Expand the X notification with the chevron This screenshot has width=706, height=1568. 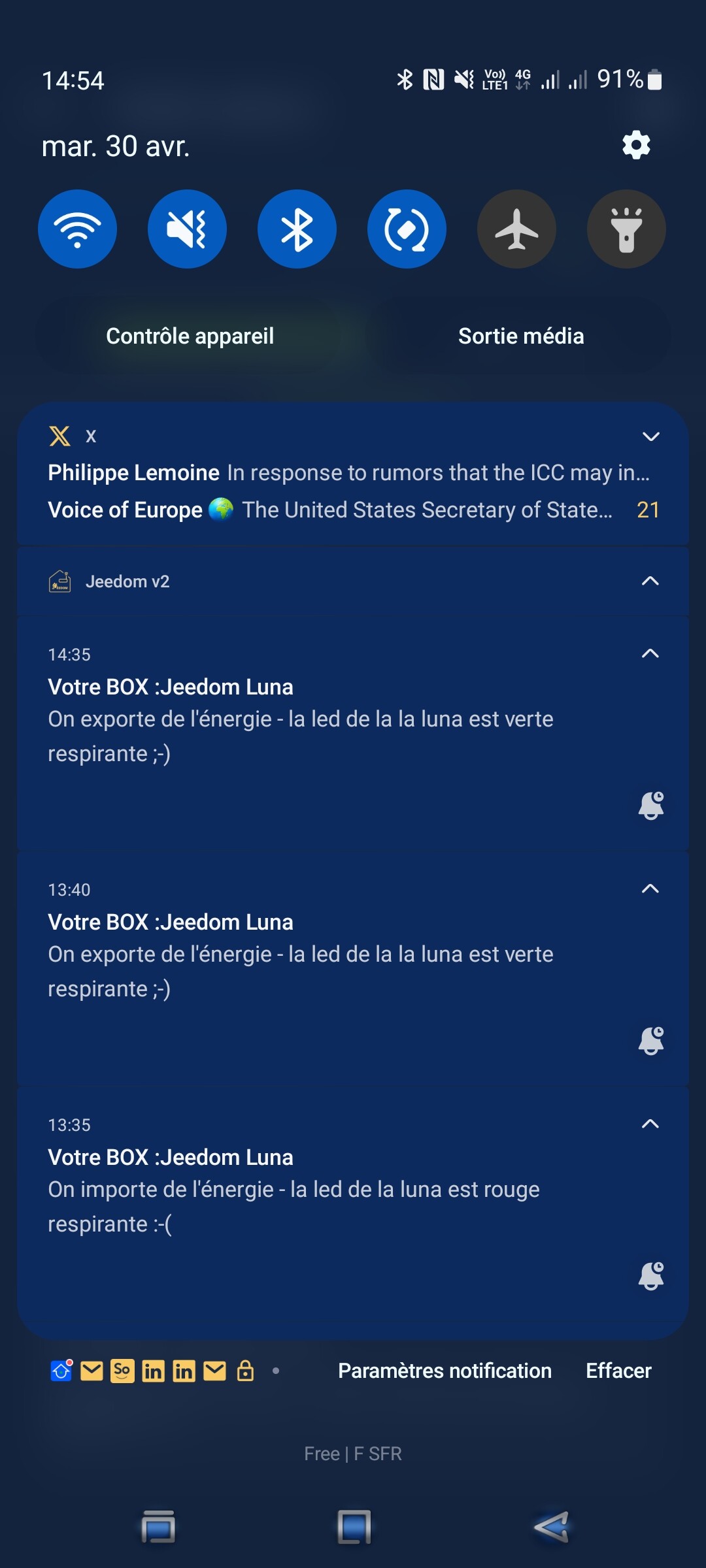(649, 436)
